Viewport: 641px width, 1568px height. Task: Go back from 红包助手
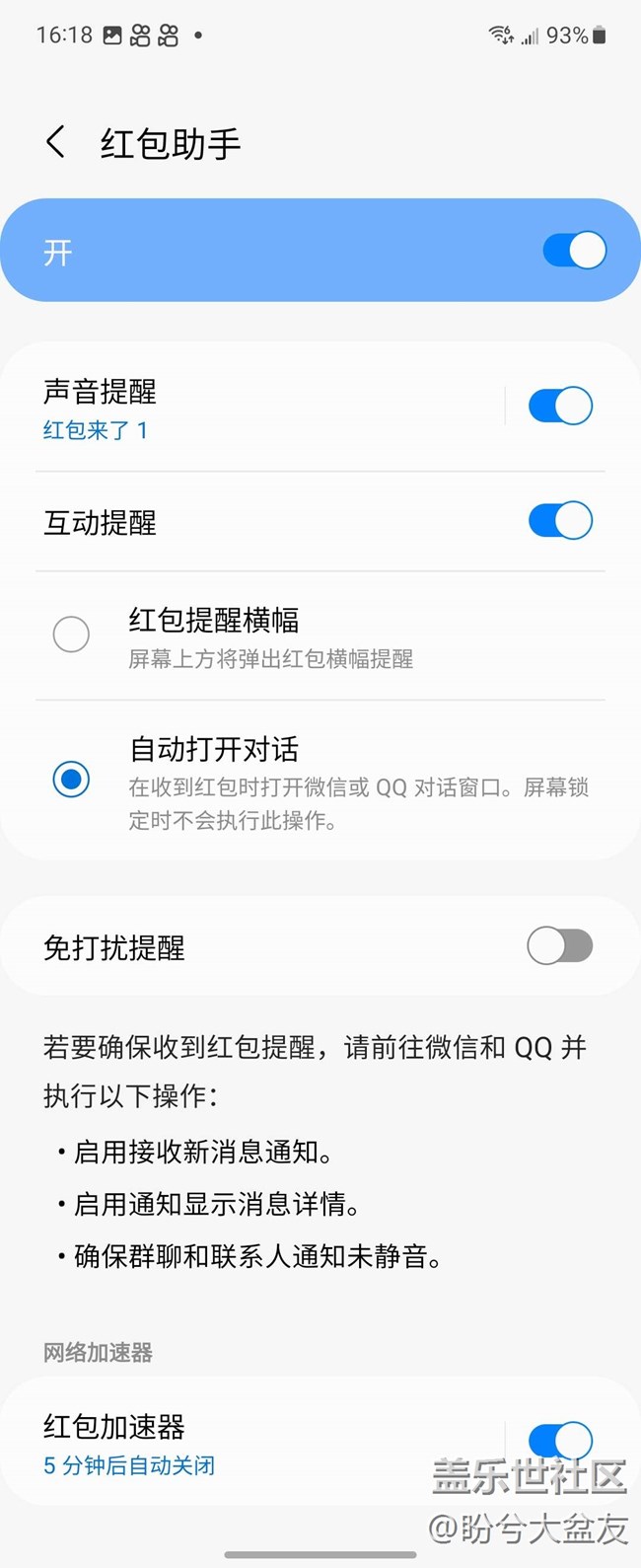[56, 143]
